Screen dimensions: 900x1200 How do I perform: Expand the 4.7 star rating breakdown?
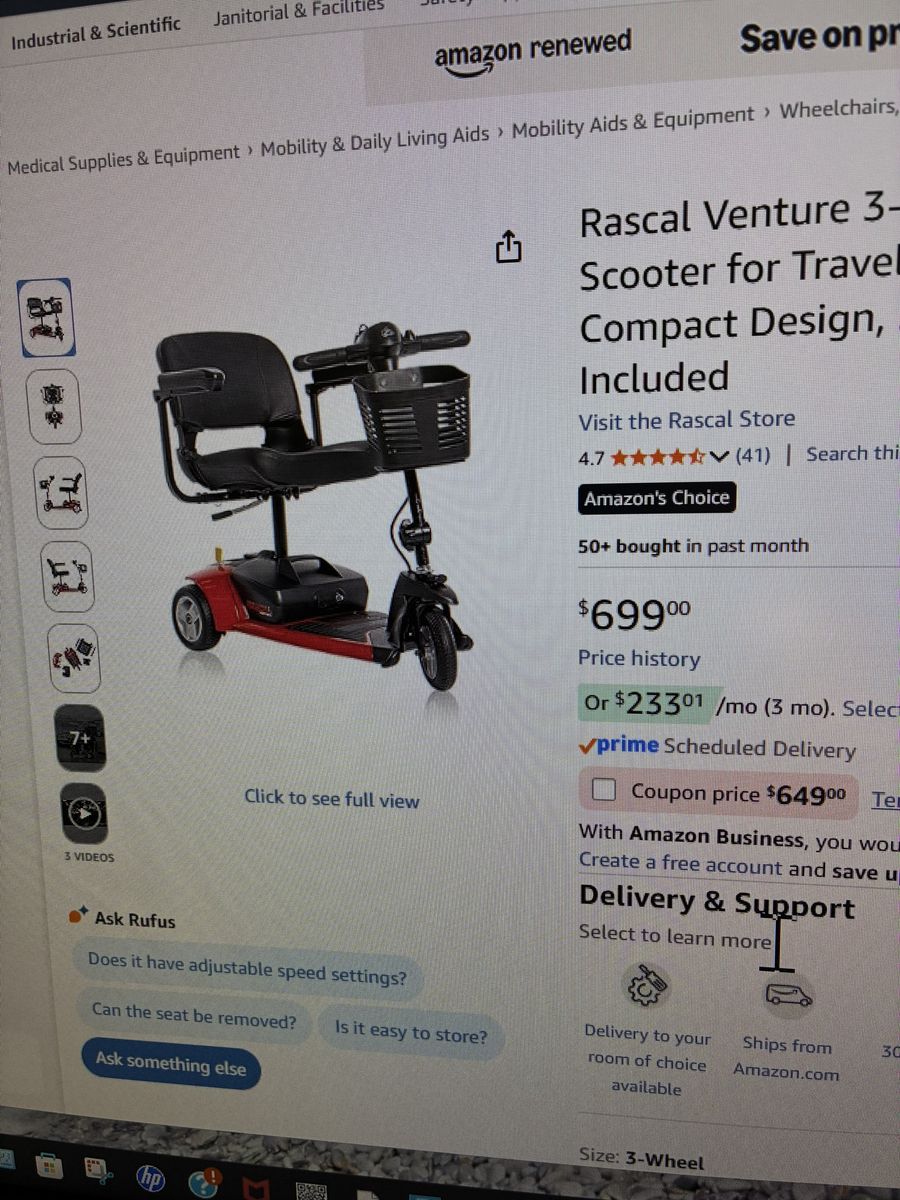click(718, 457)
